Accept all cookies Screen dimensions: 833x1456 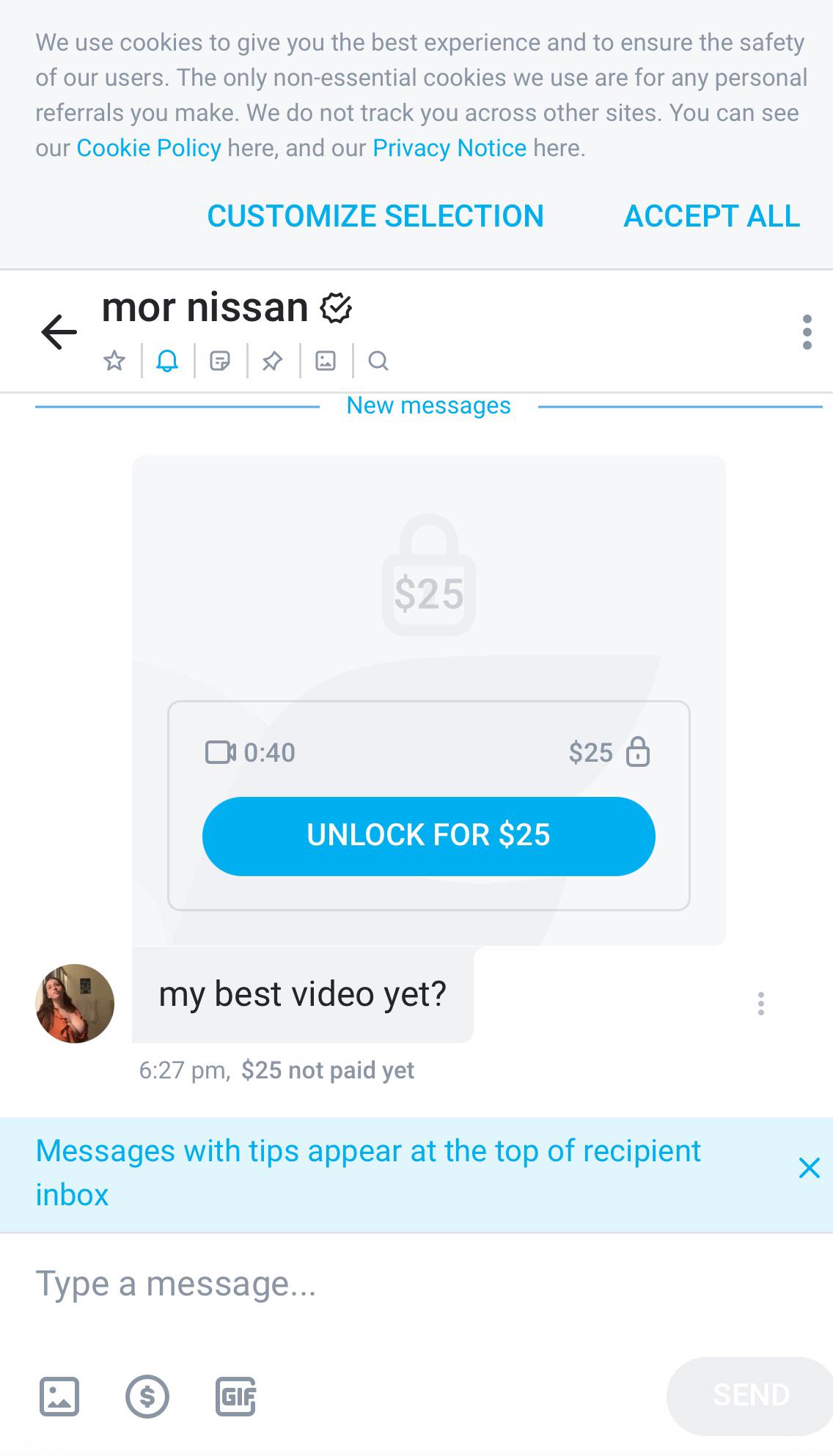tap(711, 216)
